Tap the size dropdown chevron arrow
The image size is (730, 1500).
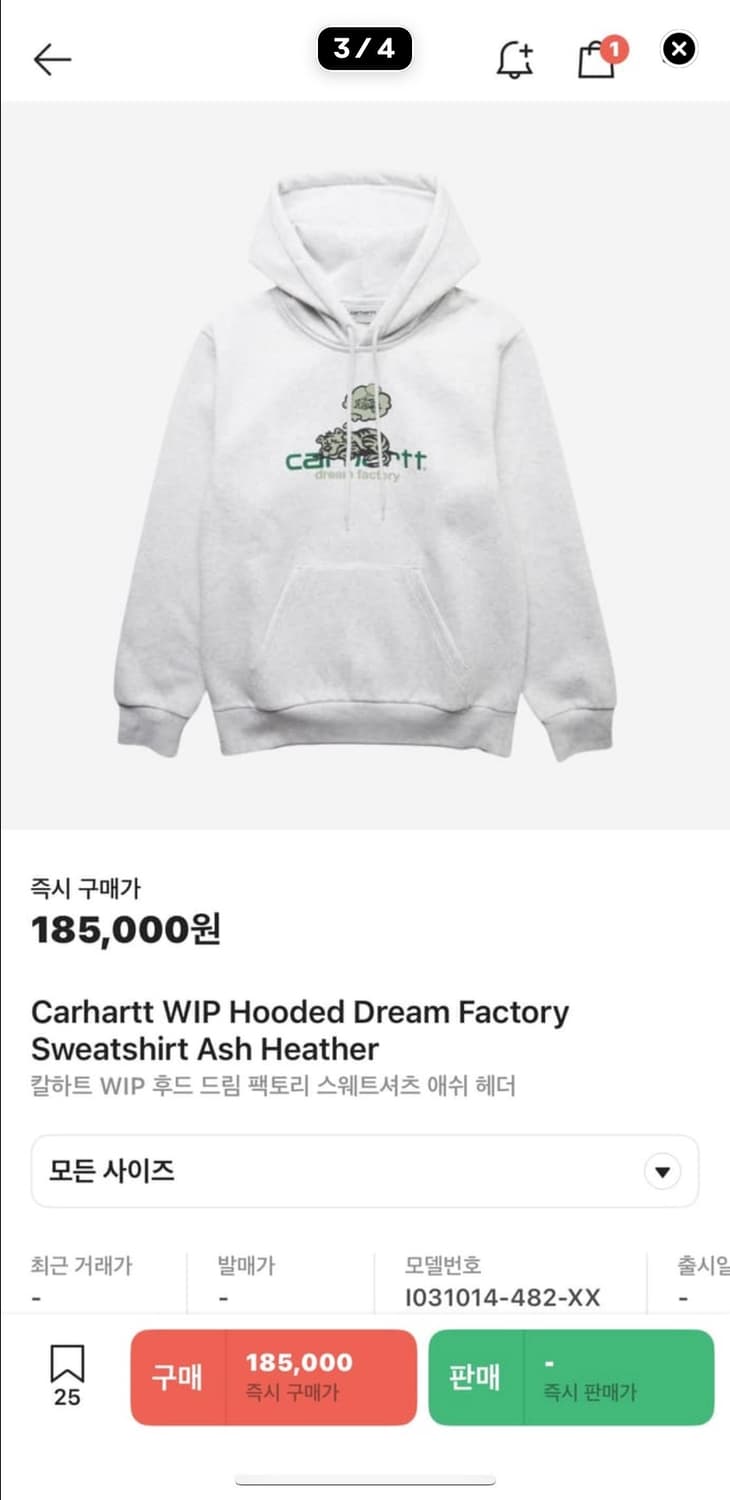(x=661, y=1171)
